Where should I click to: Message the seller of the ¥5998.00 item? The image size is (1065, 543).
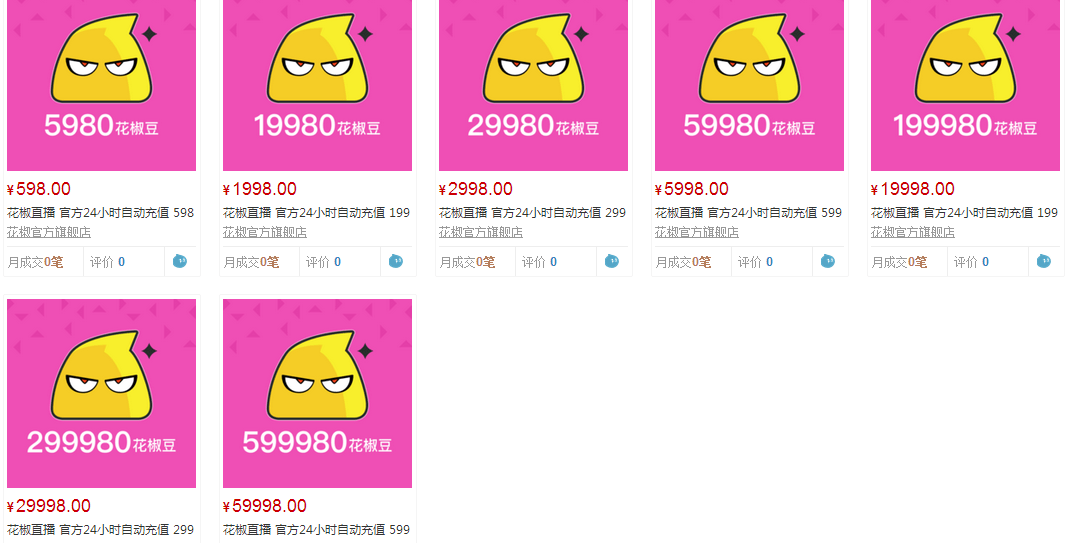[828, 261]
